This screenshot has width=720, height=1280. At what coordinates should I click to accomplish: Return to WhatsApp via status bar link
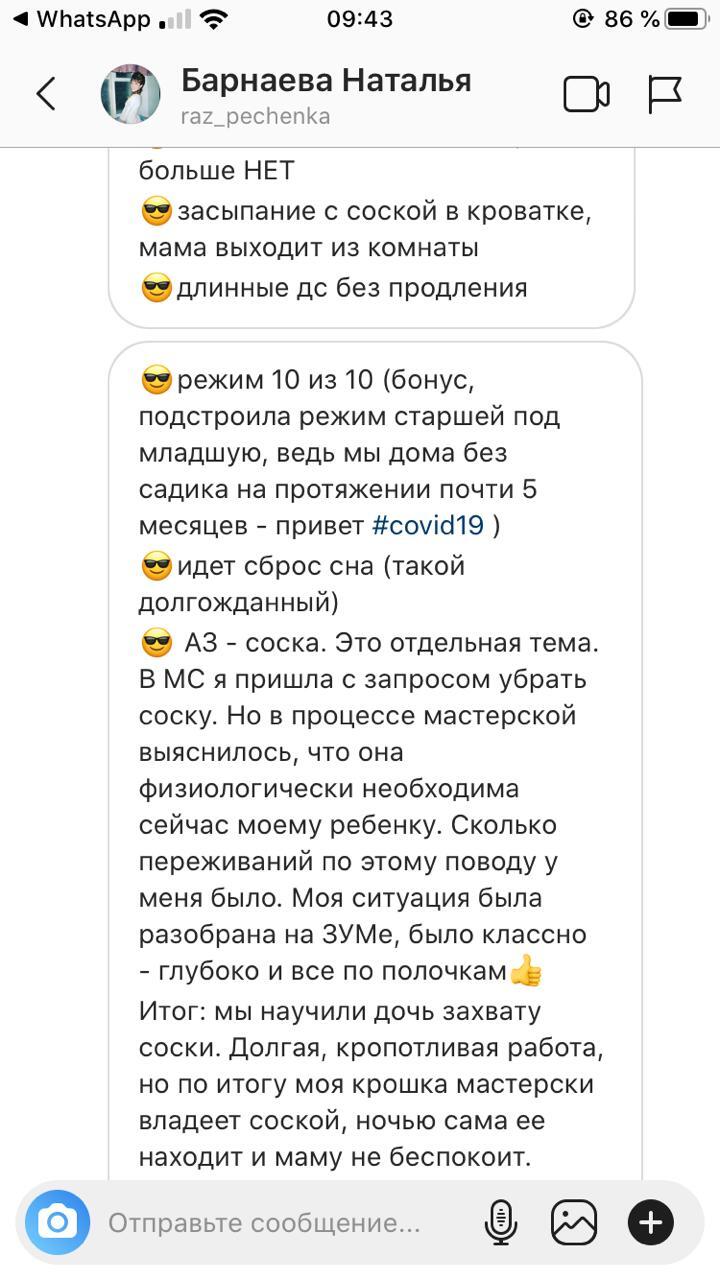tap(82, 19)
